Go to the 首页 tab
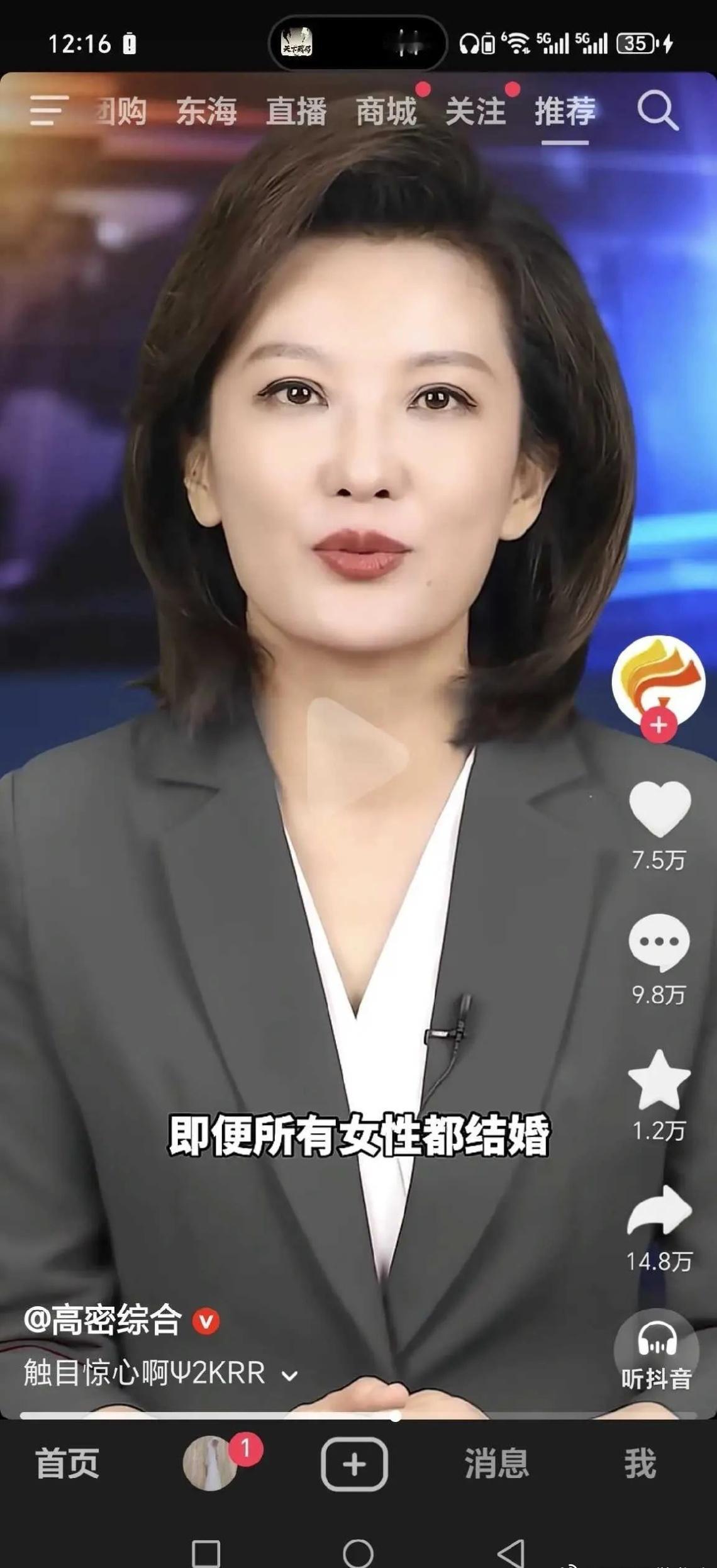 point(67,1463)
